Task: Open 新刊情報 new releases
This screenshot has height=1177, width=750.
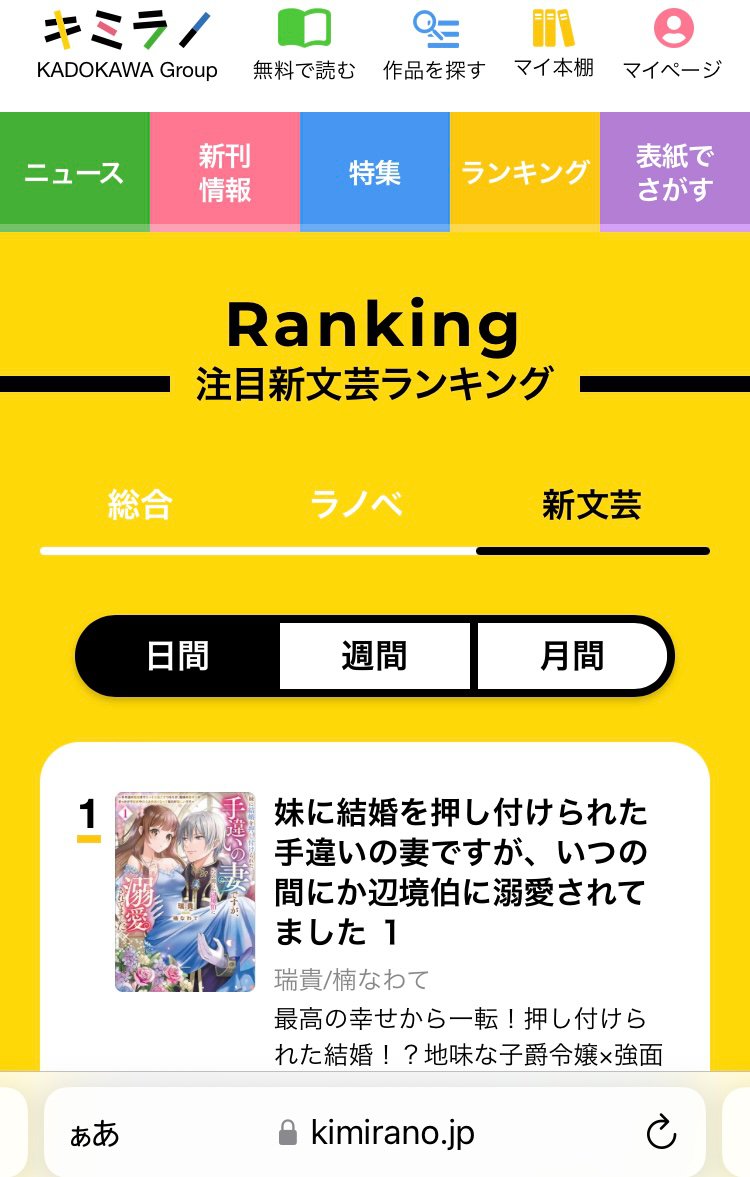Action: tap(225, 172)
